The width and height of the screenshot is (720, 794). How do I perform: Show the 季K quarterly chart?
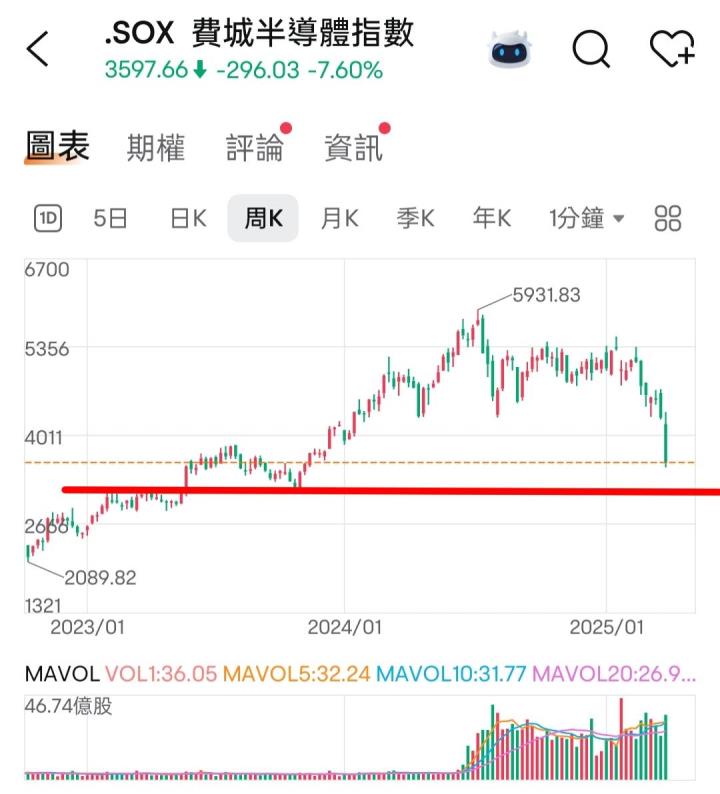[415, 218]
